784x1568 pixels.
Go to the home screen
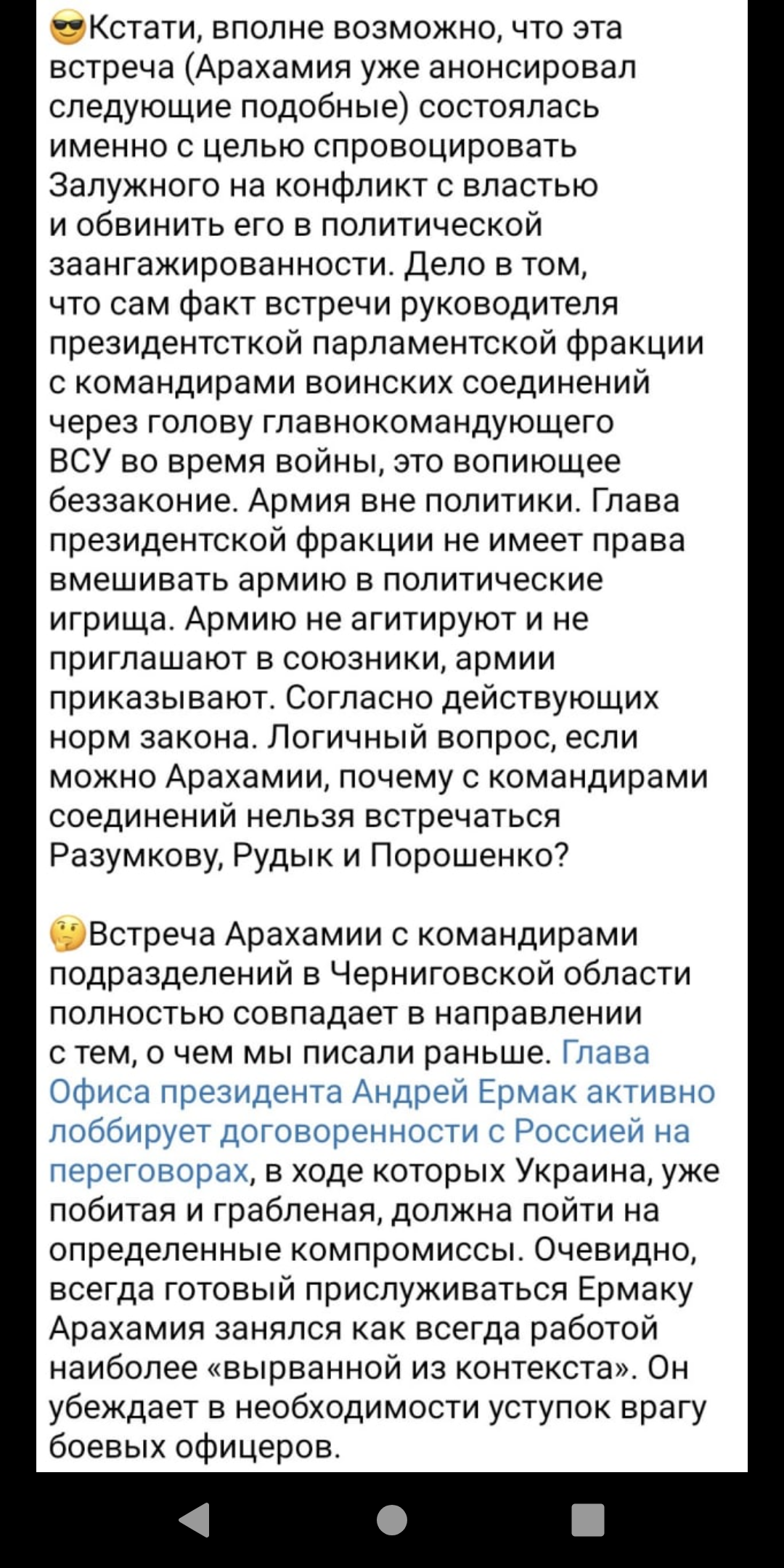tap(392, 1519)
